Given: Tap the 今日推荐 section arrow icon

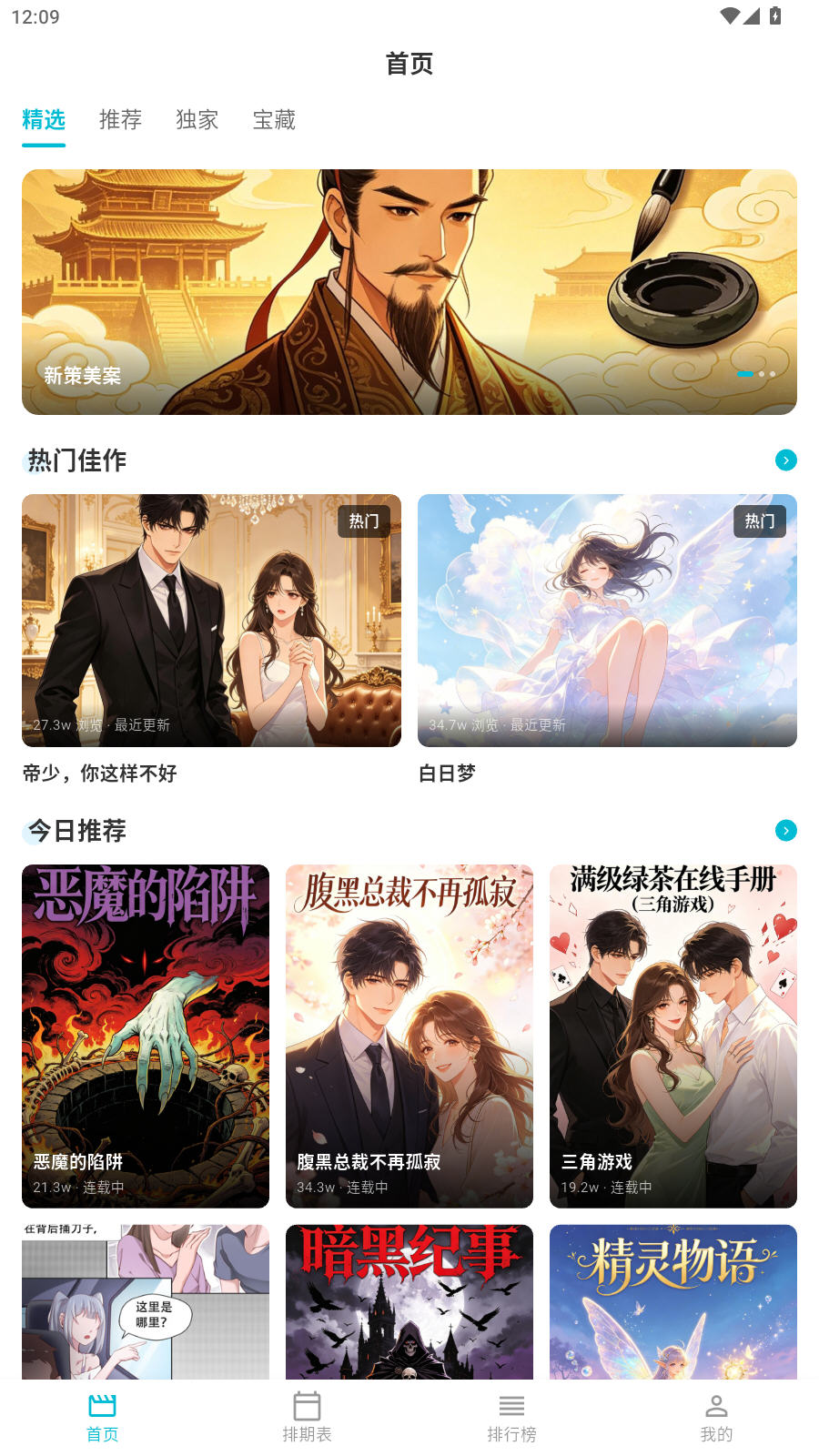Looking at the screenshot, I should [x=785, y=831].
